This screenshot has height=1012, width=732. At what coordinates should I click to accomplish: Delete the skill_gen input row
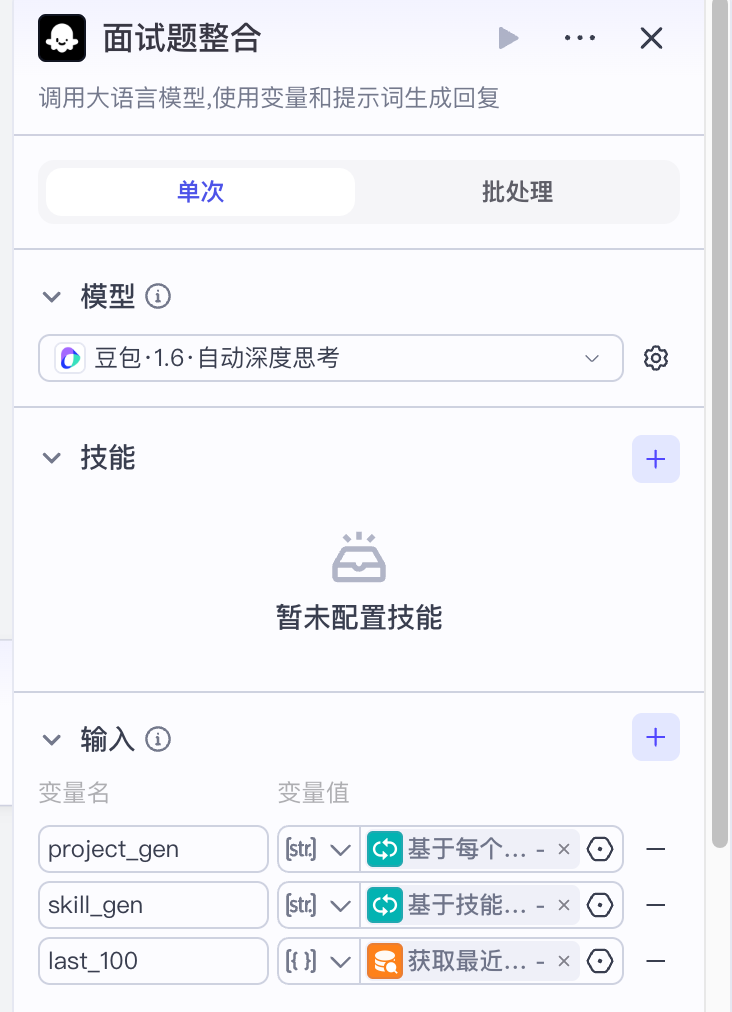click(x=656, y=905)
